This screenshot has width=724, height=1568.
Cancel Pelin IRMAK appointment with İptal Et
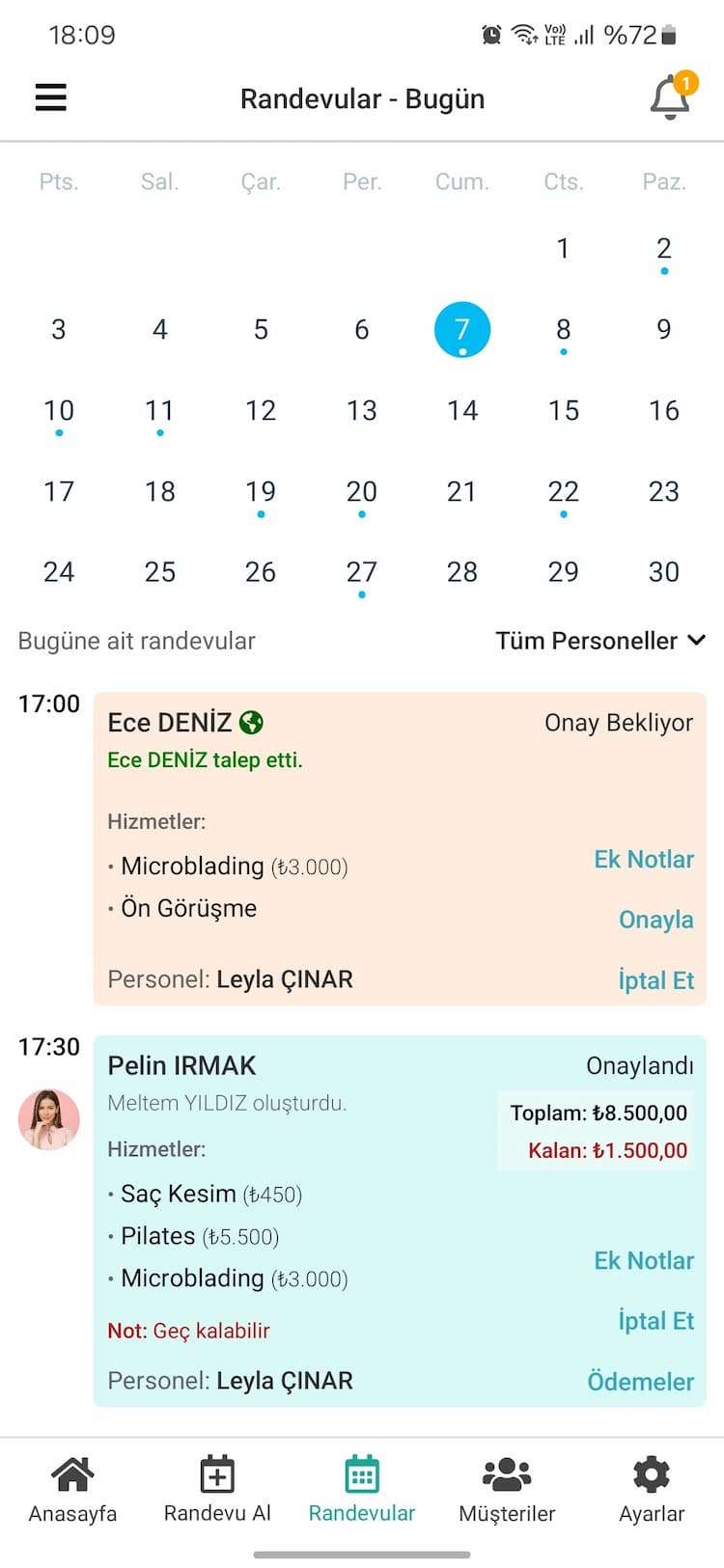point(655,1321)
